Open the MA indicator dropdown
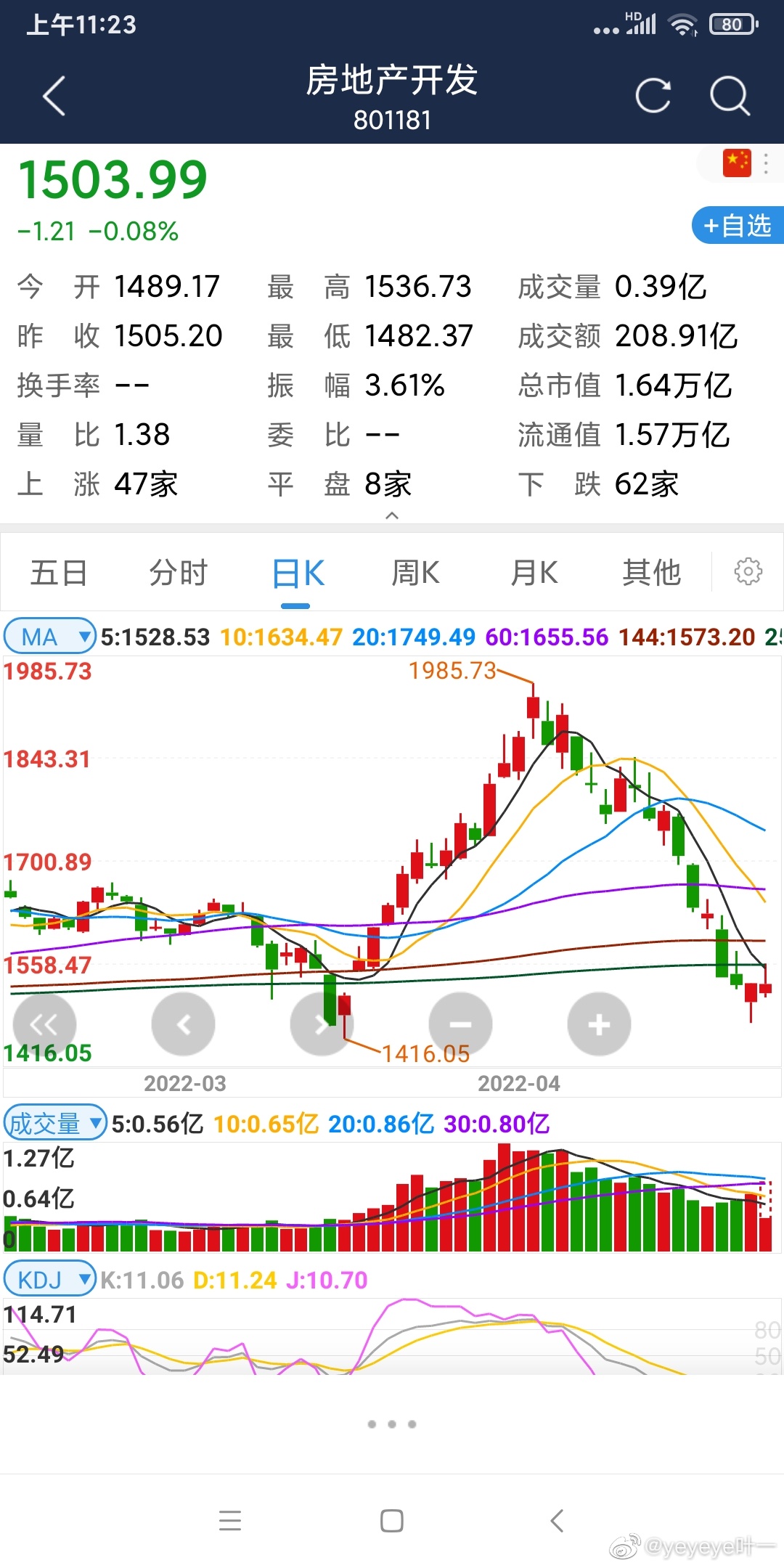The image size is (784, 1568). pos(49,636)
